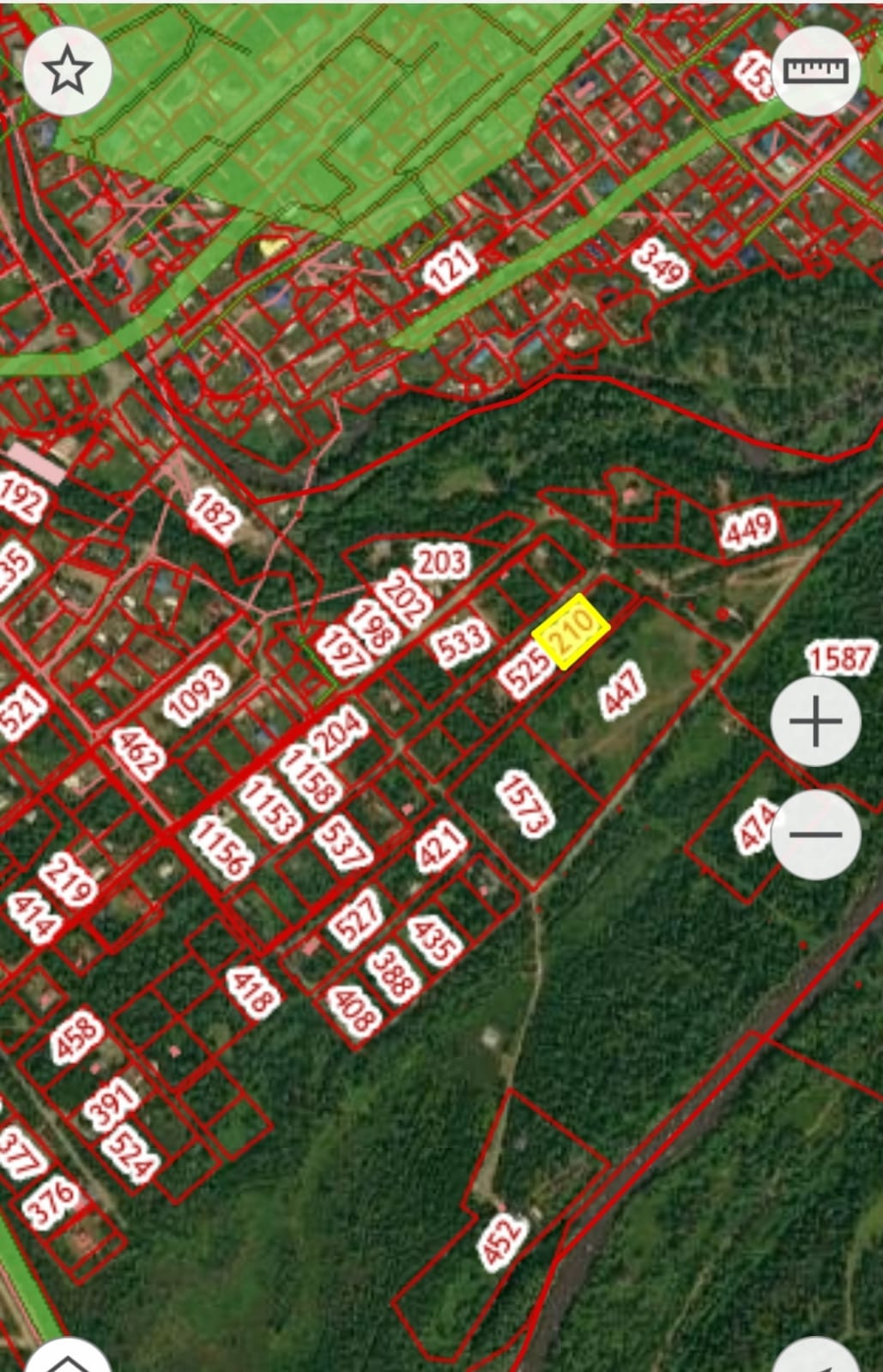Select parcel 449 on the map
The width and height of the screenshot is (883, 1372).
(x=748, y=529)
